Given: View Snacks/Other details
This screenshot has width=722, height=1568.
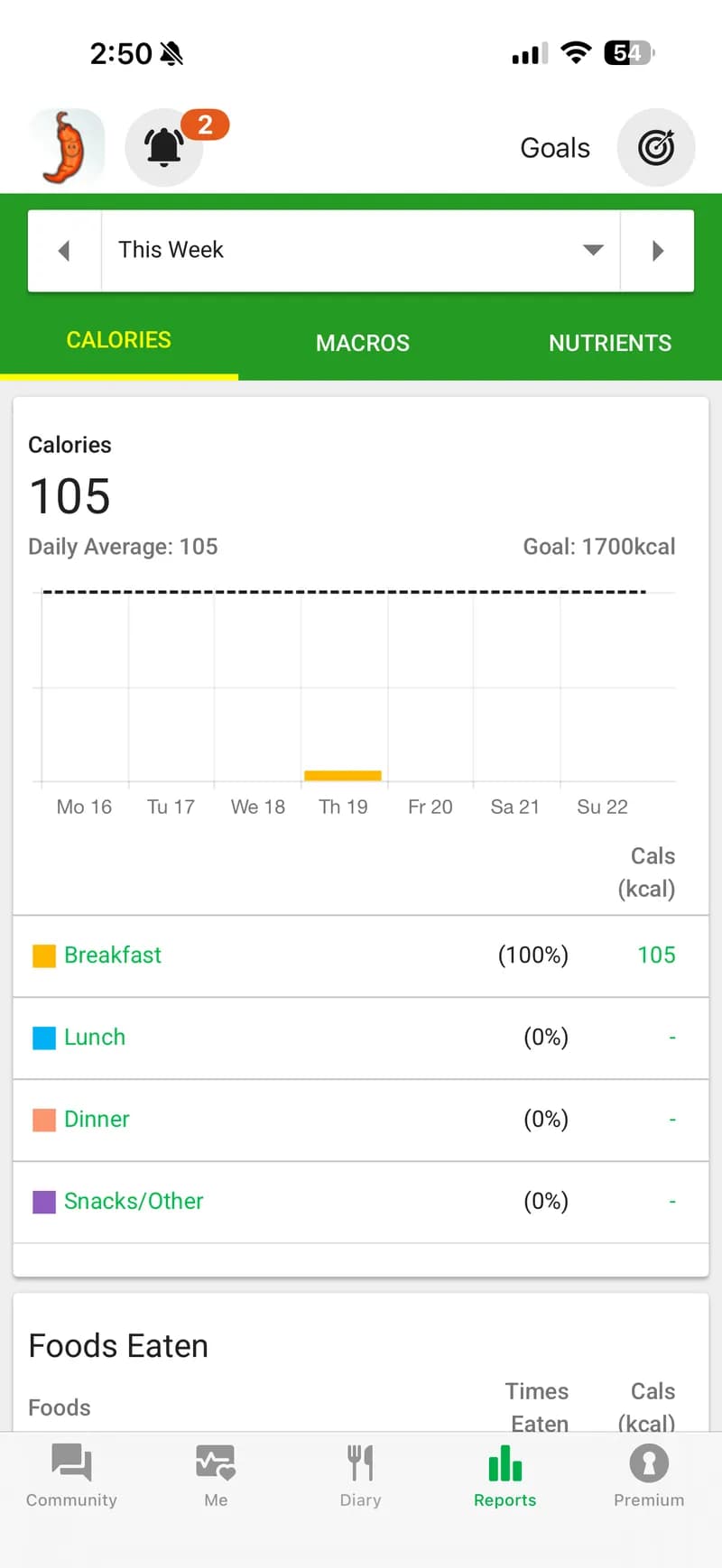Looking at the screenshot, I should click(x=133, y=1201).
